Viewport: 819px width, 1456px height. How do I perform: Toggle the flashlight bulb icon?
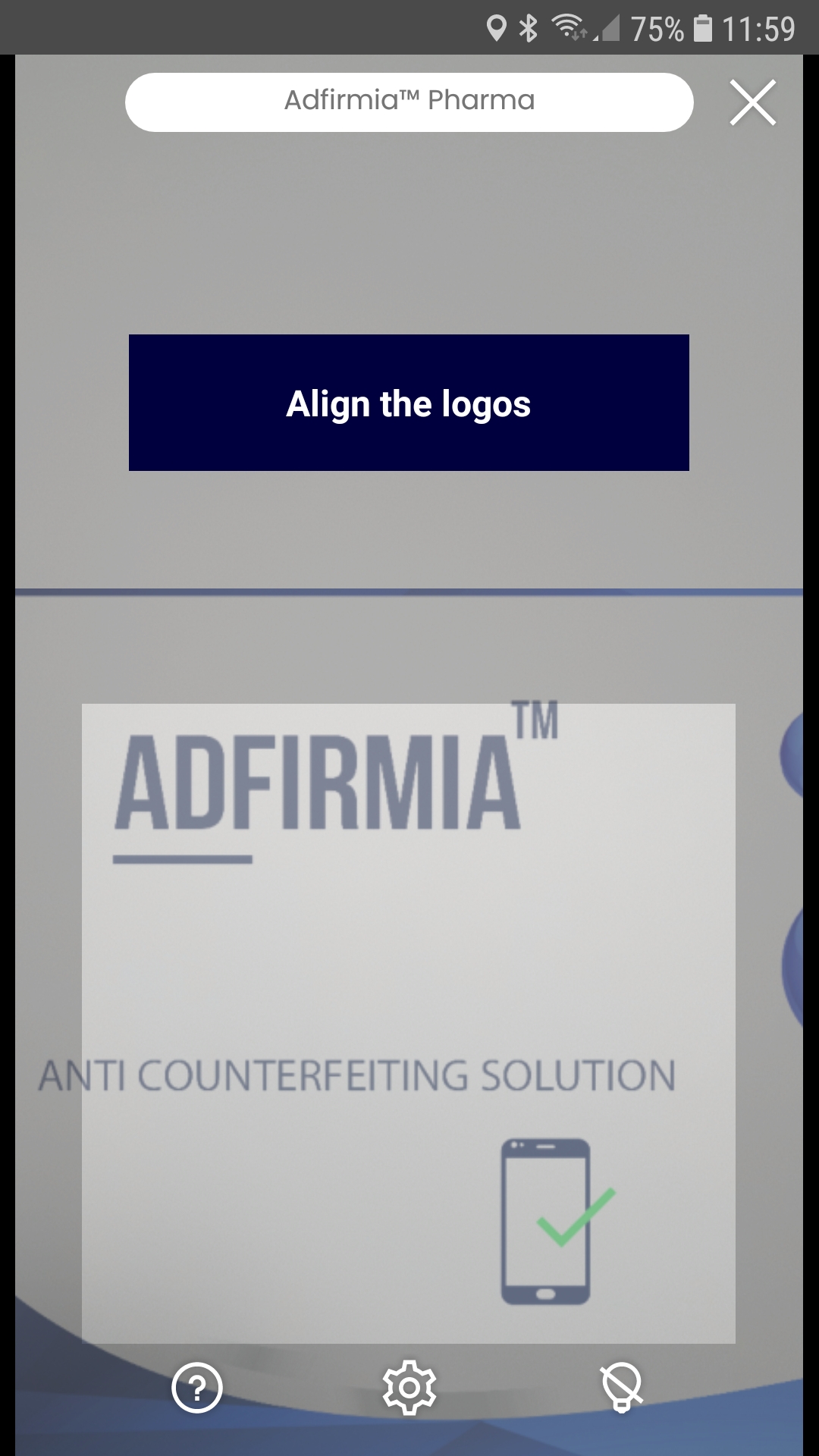[622, 1388]
